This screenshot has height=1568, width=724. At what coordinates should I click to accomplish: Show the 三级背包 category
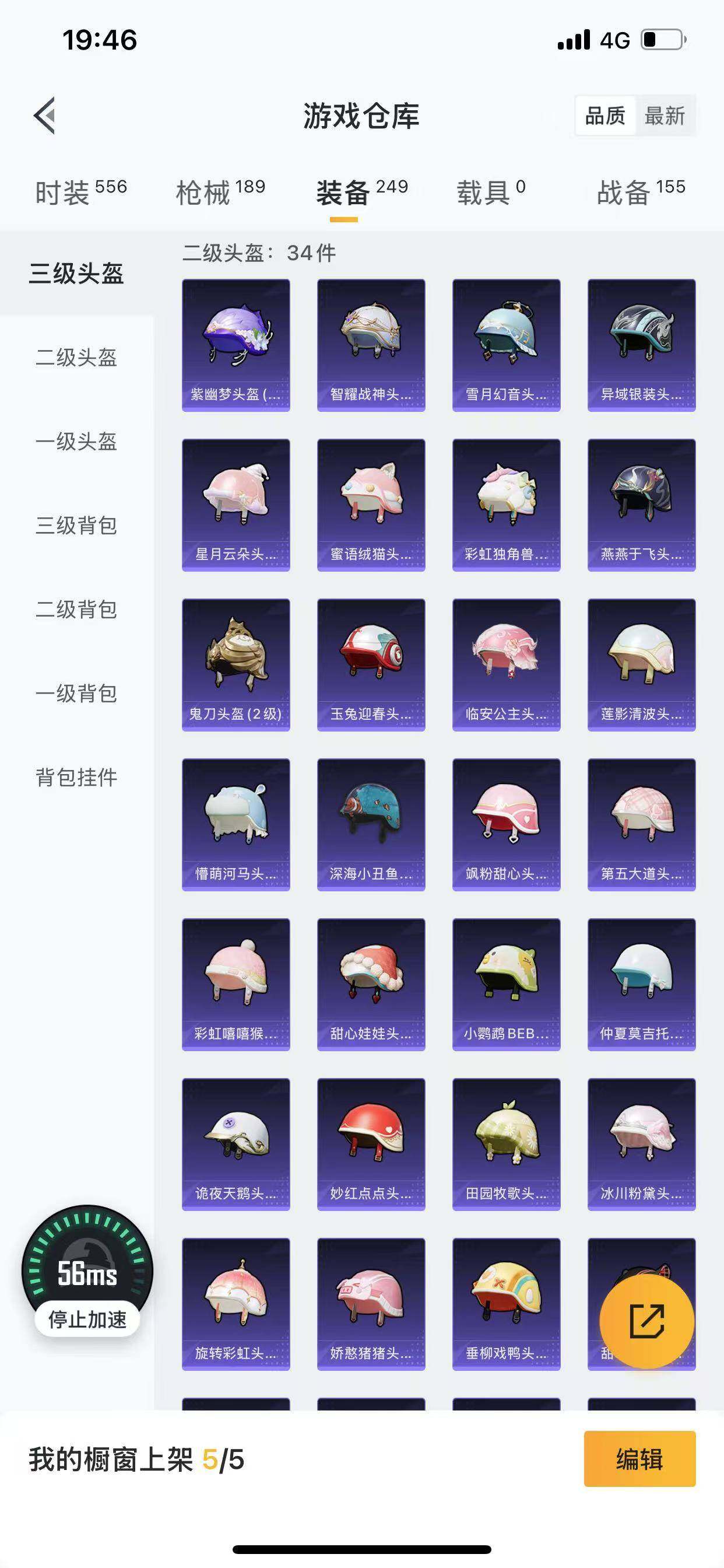tap(76, 526)
